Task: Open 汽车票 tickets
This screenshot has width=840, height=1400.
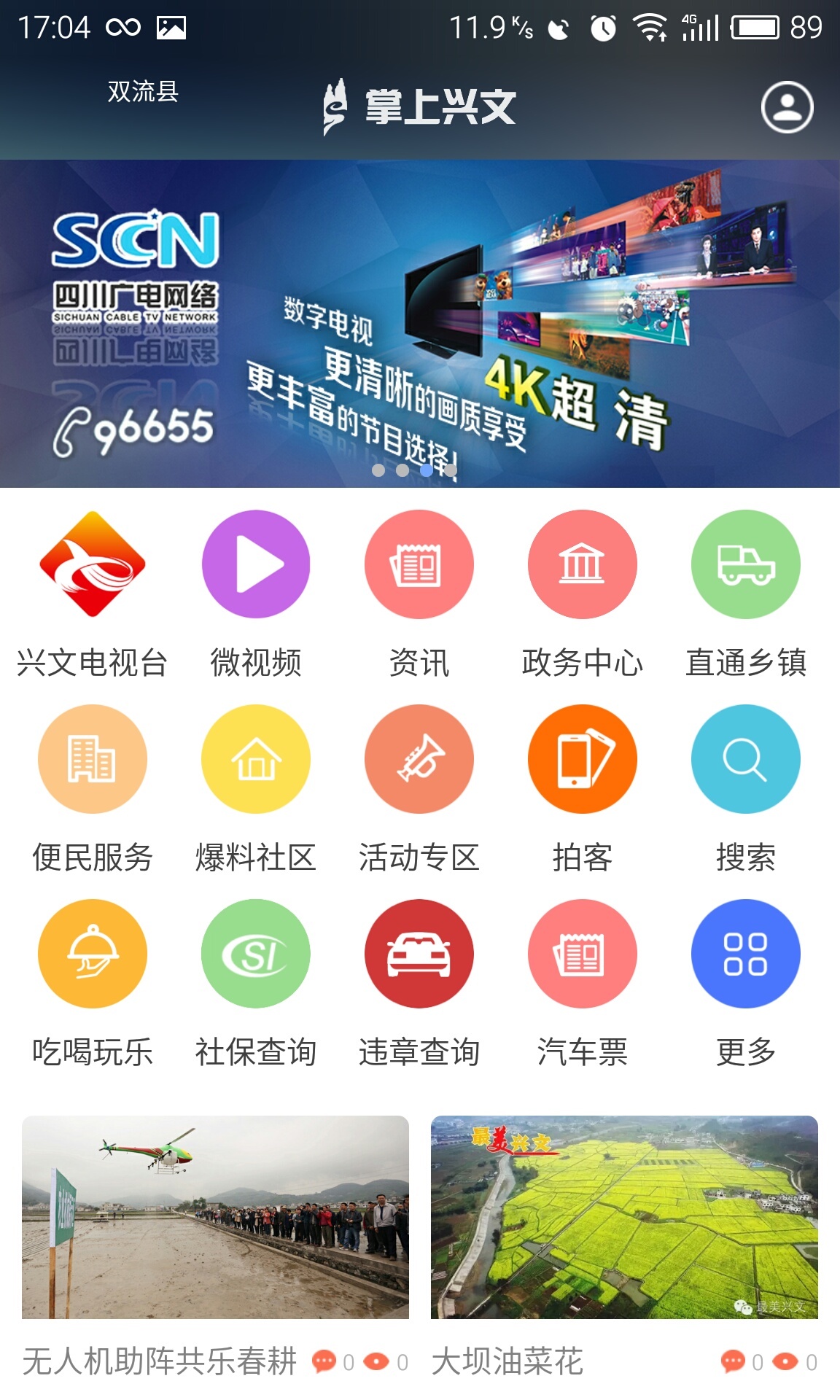Action: tap(583, 954)
